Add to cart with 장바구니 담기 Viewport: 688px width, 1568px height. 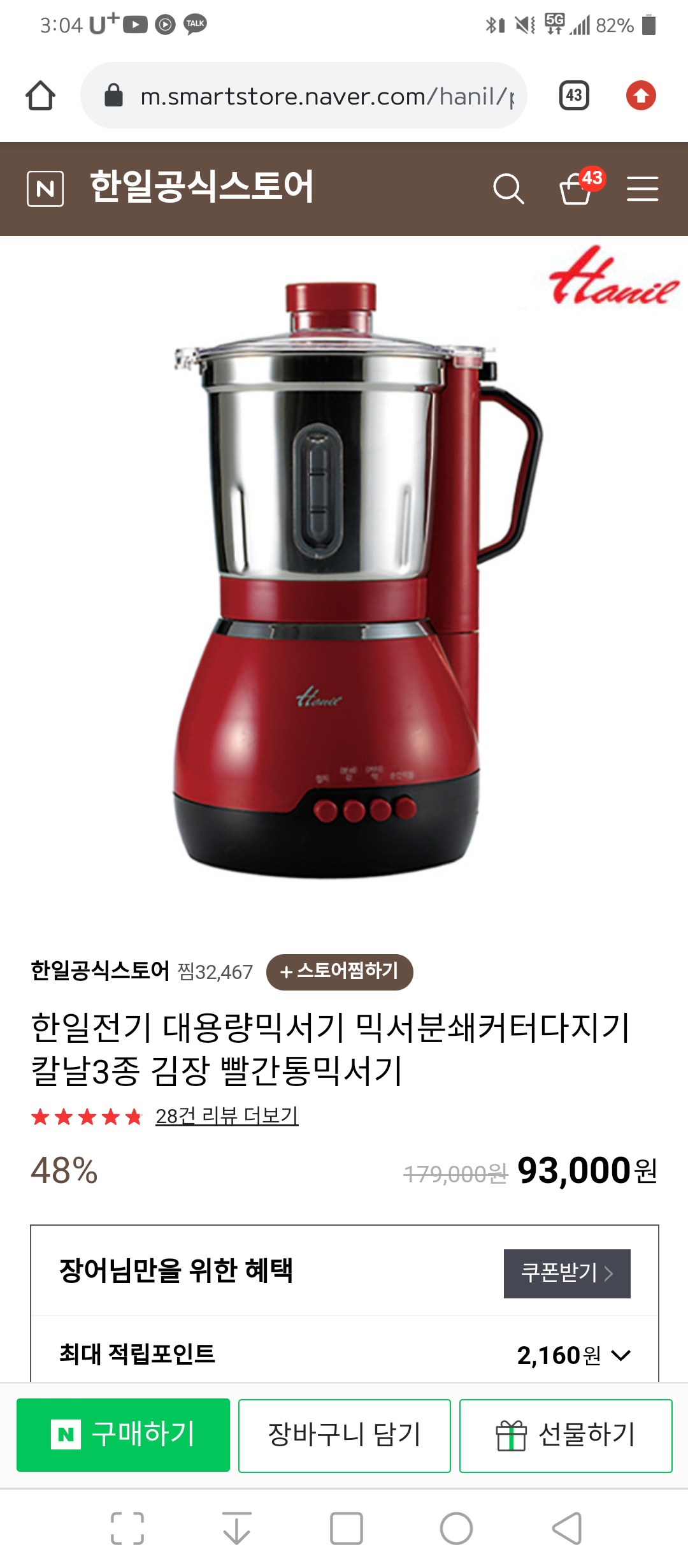(345, 1435)
